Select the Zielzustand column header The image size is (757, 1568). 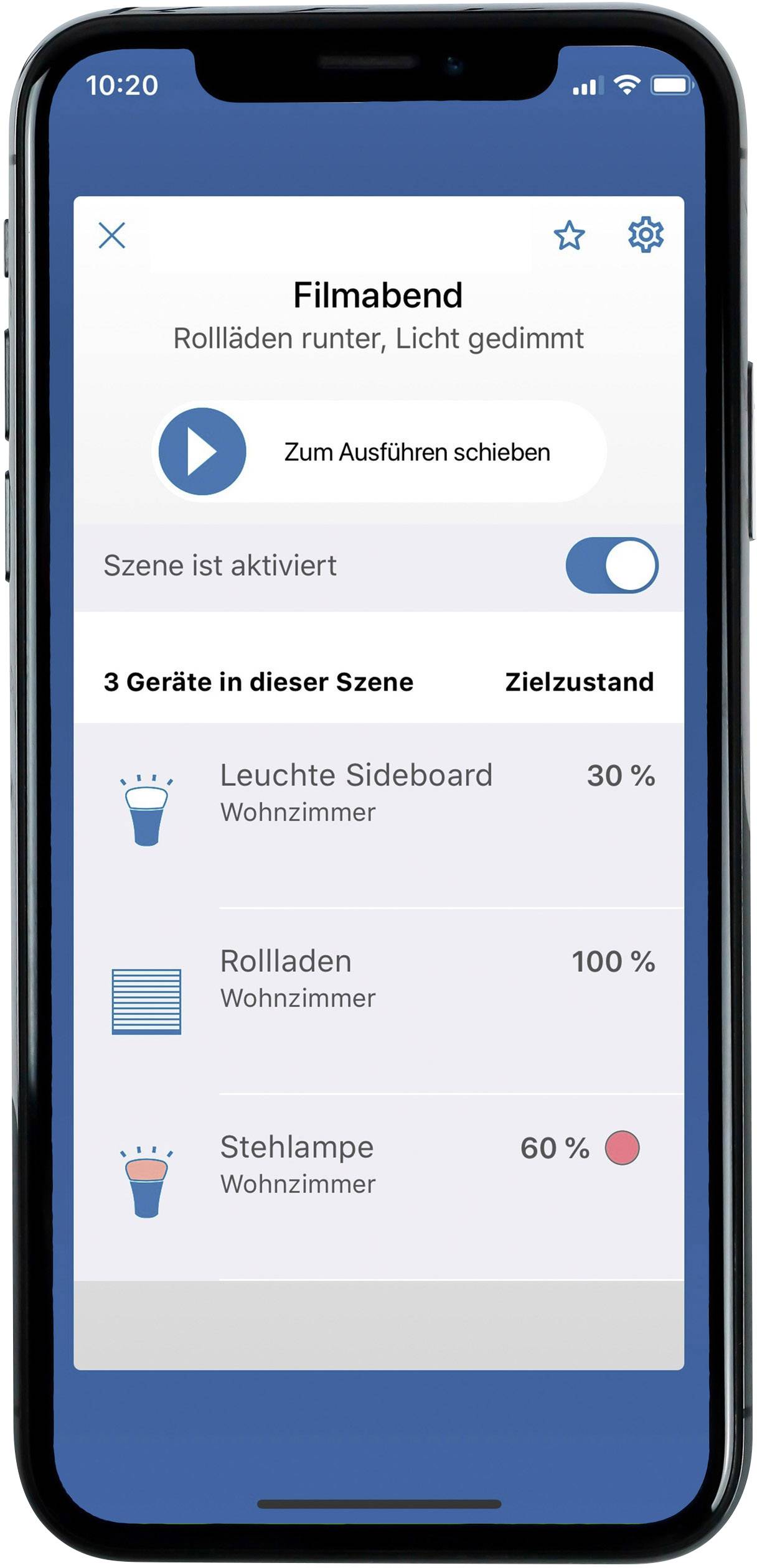[x=578, y=681]
